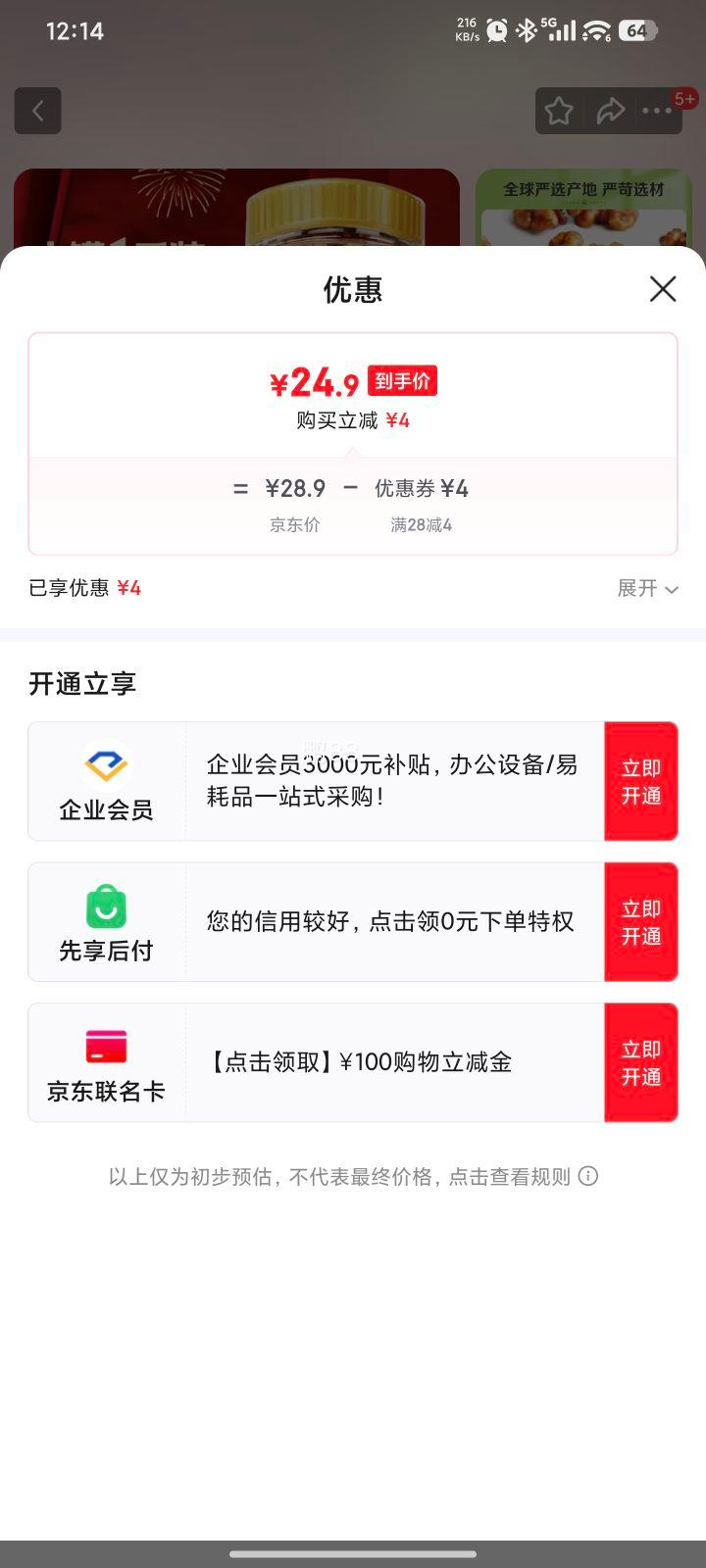Select the 京东联名卡 bank card icon
Viewport: 706px width, 1568px height.
(x=106, y=1047)
